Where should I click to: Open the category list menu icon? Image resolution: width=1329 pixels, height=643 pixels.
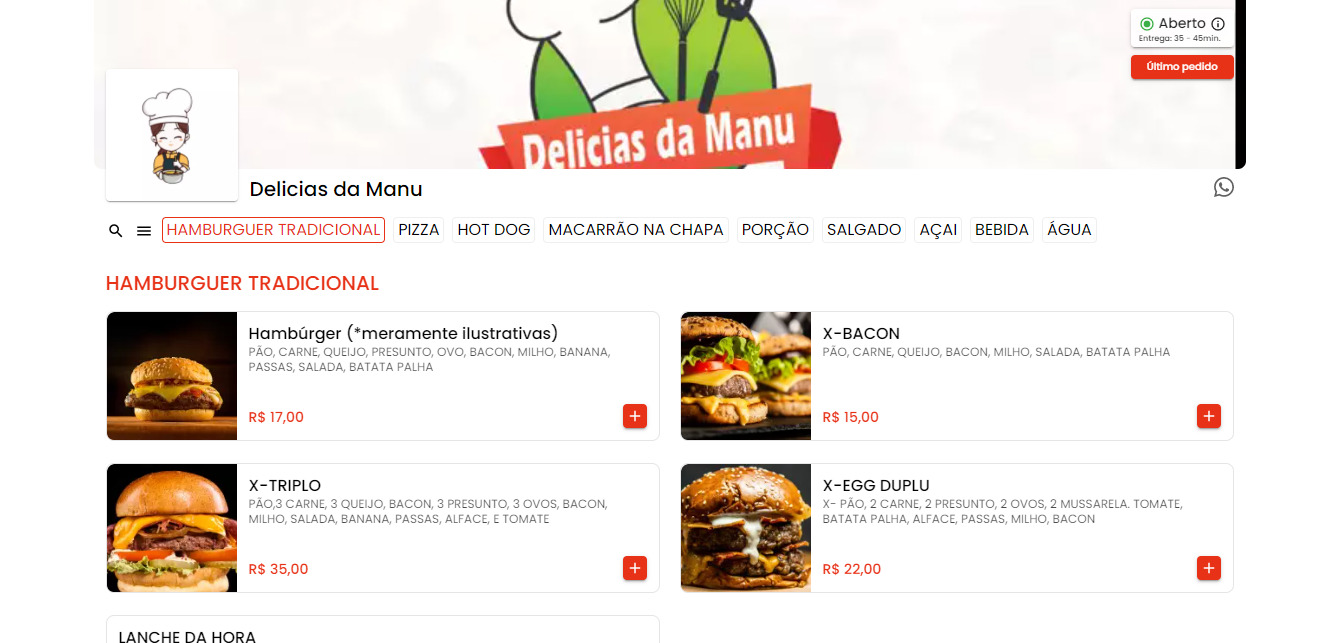[x=144, y=231]
